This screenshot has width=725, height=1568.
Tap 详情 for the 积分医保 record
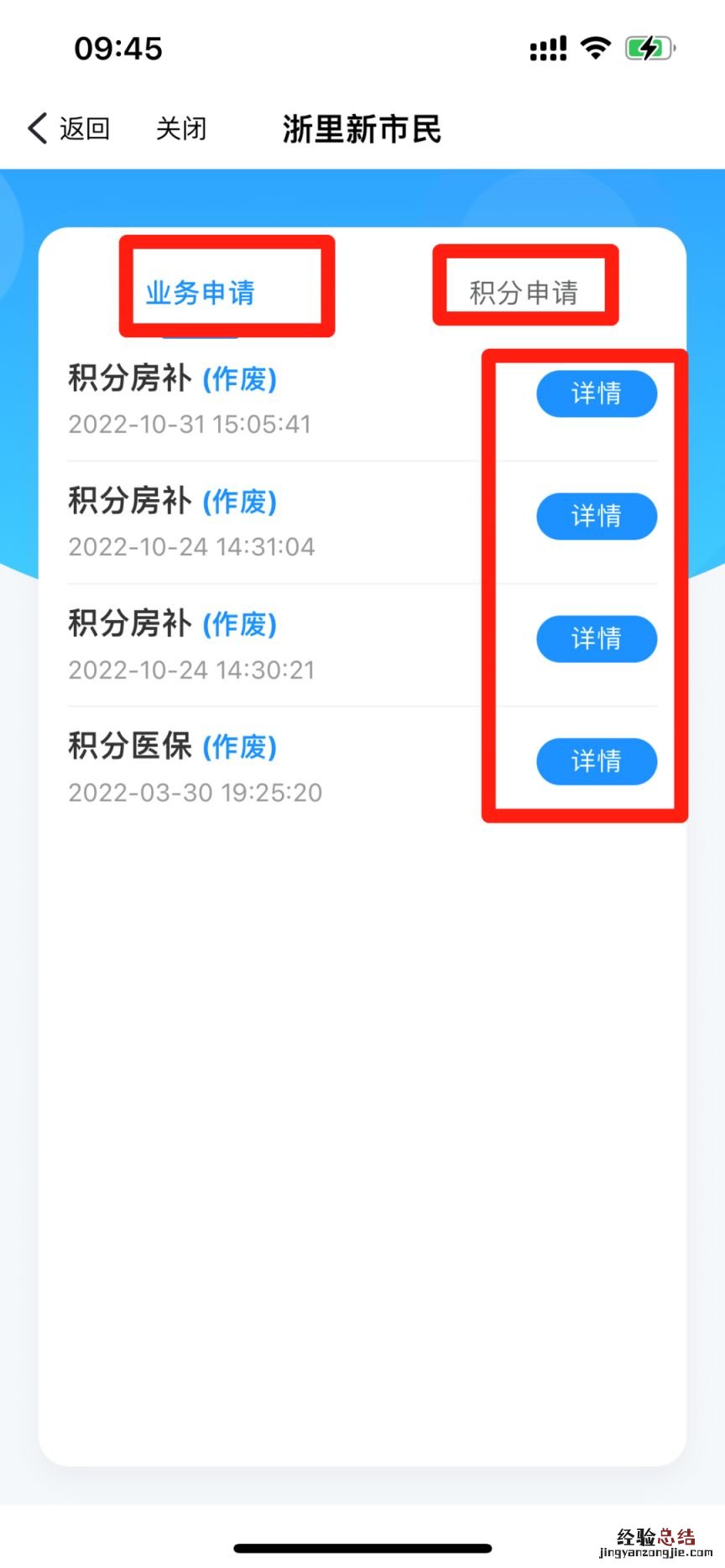(x=596, y=761)
